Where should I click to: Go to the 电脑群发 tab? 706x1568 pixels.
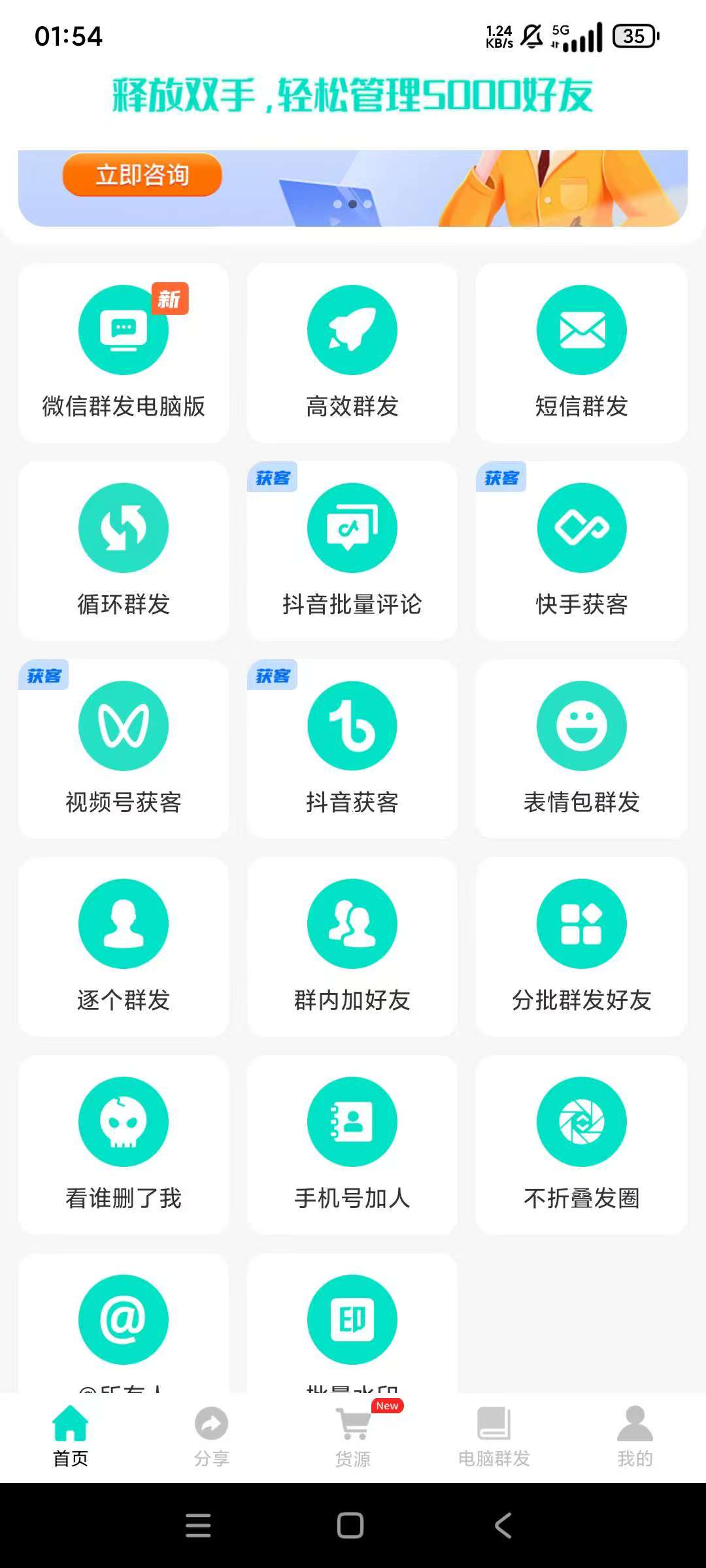(494, 1437)
